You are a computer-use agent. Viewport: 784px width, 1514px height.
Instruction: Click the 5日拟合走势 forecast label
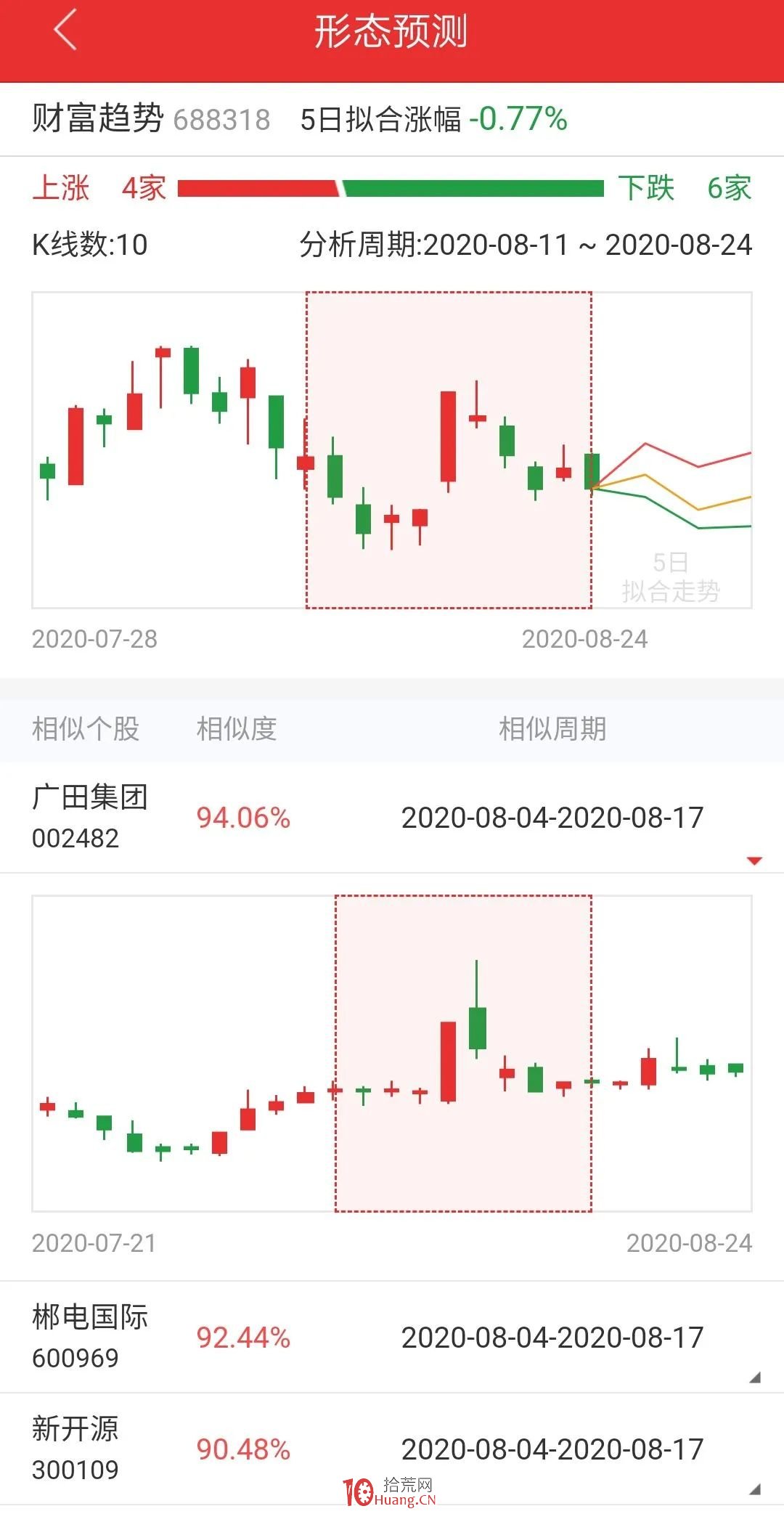671,574
